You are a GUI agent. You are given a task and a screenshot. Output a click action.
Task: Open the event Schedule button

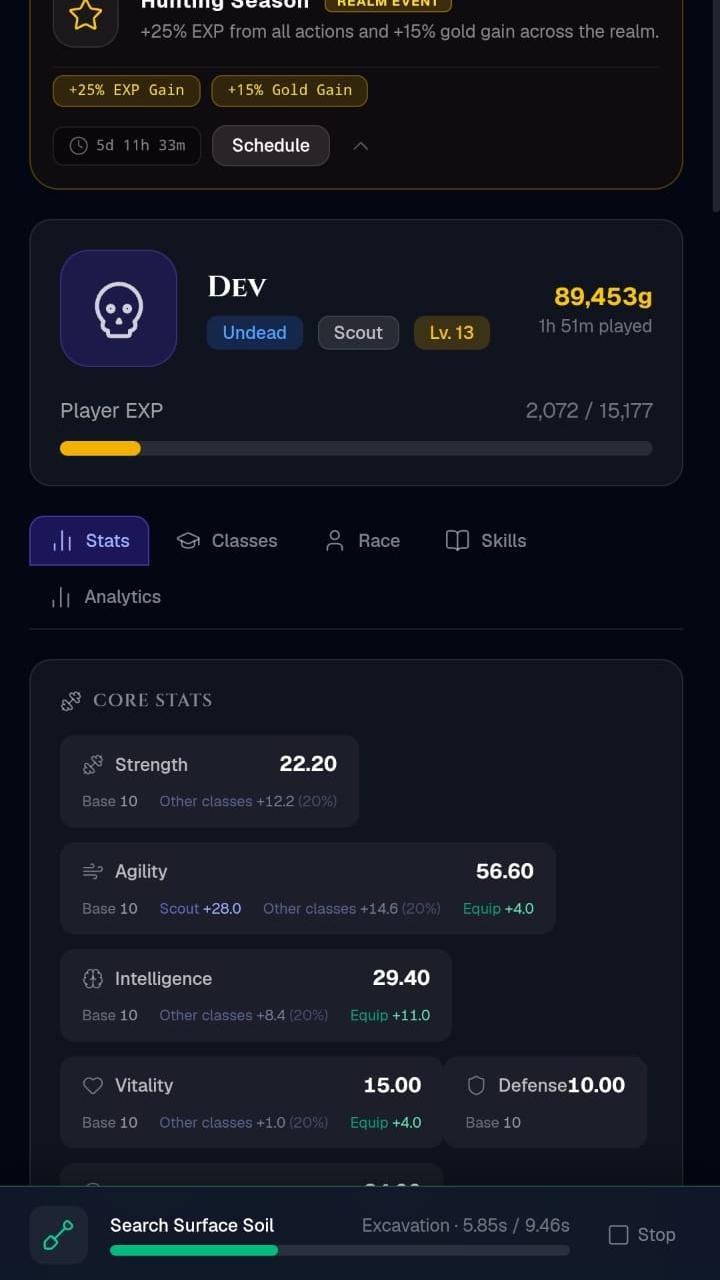point(271,146)
